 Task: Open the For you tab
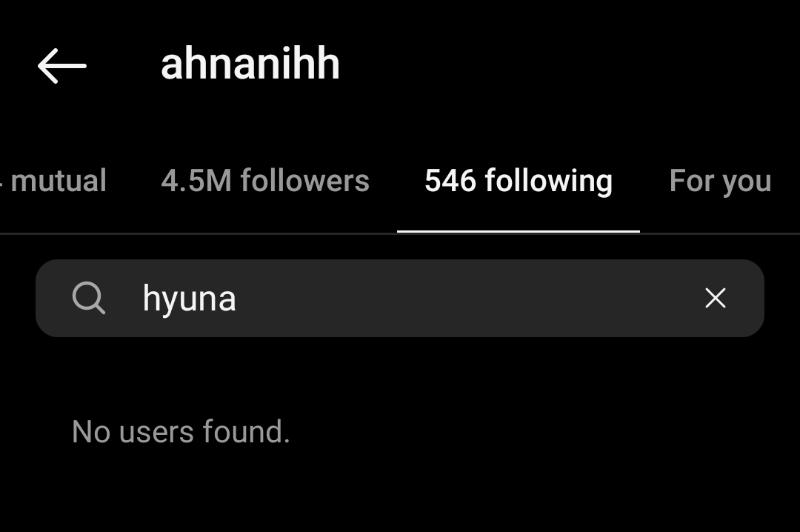pos(719,181)
